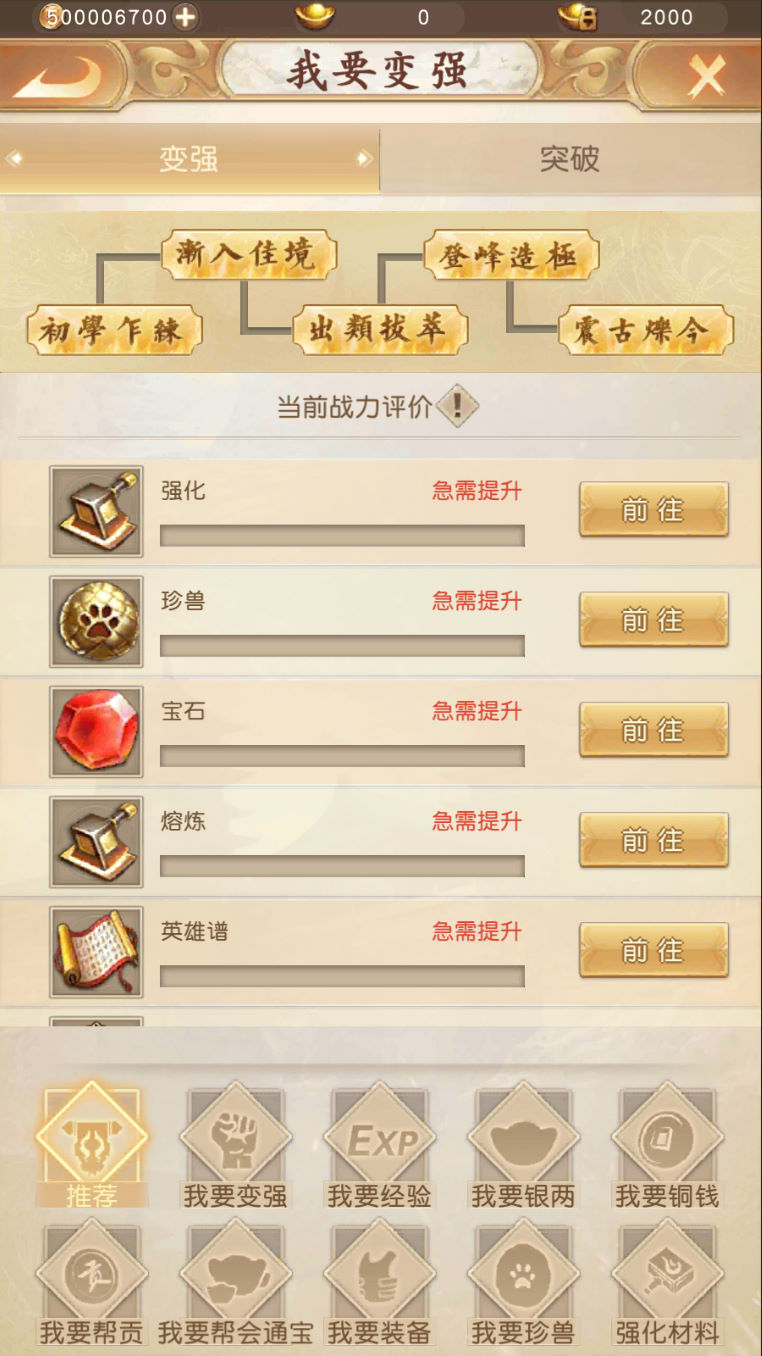Open the 我要帮贡 category
The width and height of the screenshot is (762, 1356).
(91, 1283)
